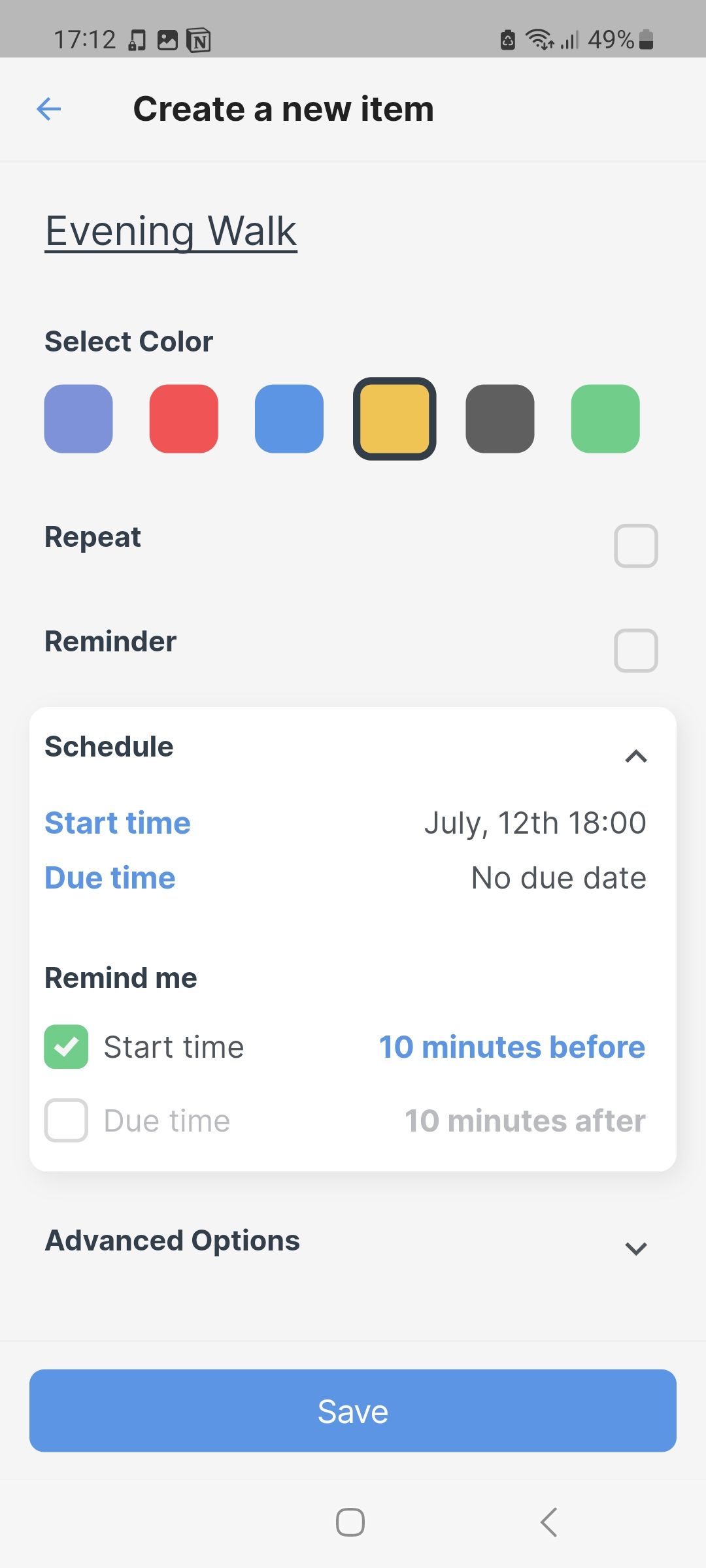Check the Reminder checkbox

point(635,650)
